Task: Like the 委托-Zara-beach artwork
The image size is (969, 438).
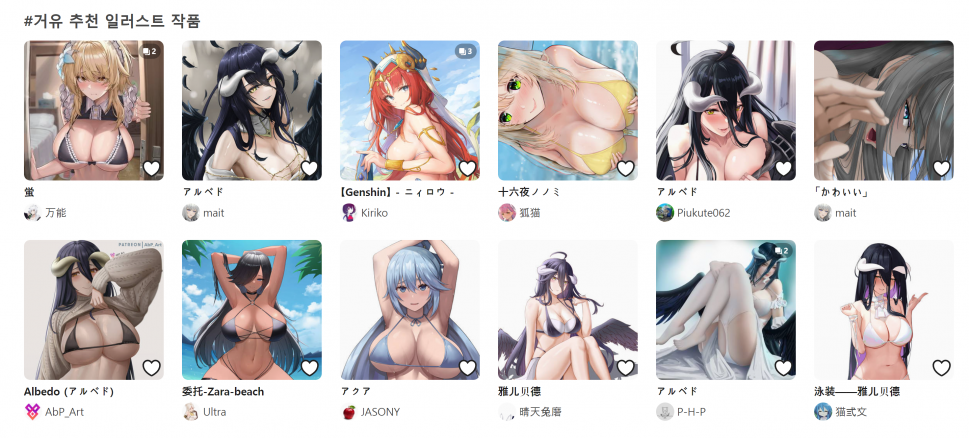Action: point(309,367)
